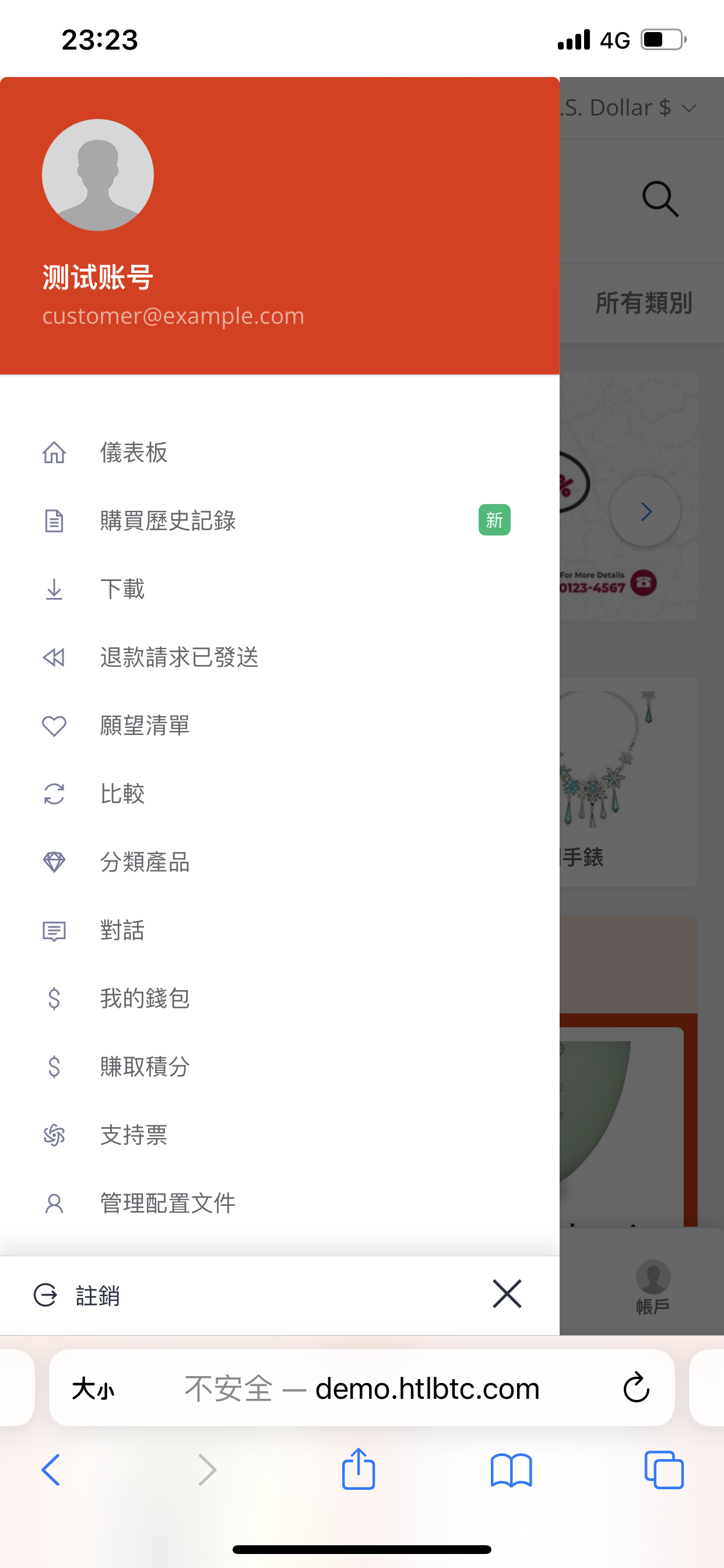Open 我的錢包 wallet
This screenshot has width=724, height=1568.
(145, 998)
